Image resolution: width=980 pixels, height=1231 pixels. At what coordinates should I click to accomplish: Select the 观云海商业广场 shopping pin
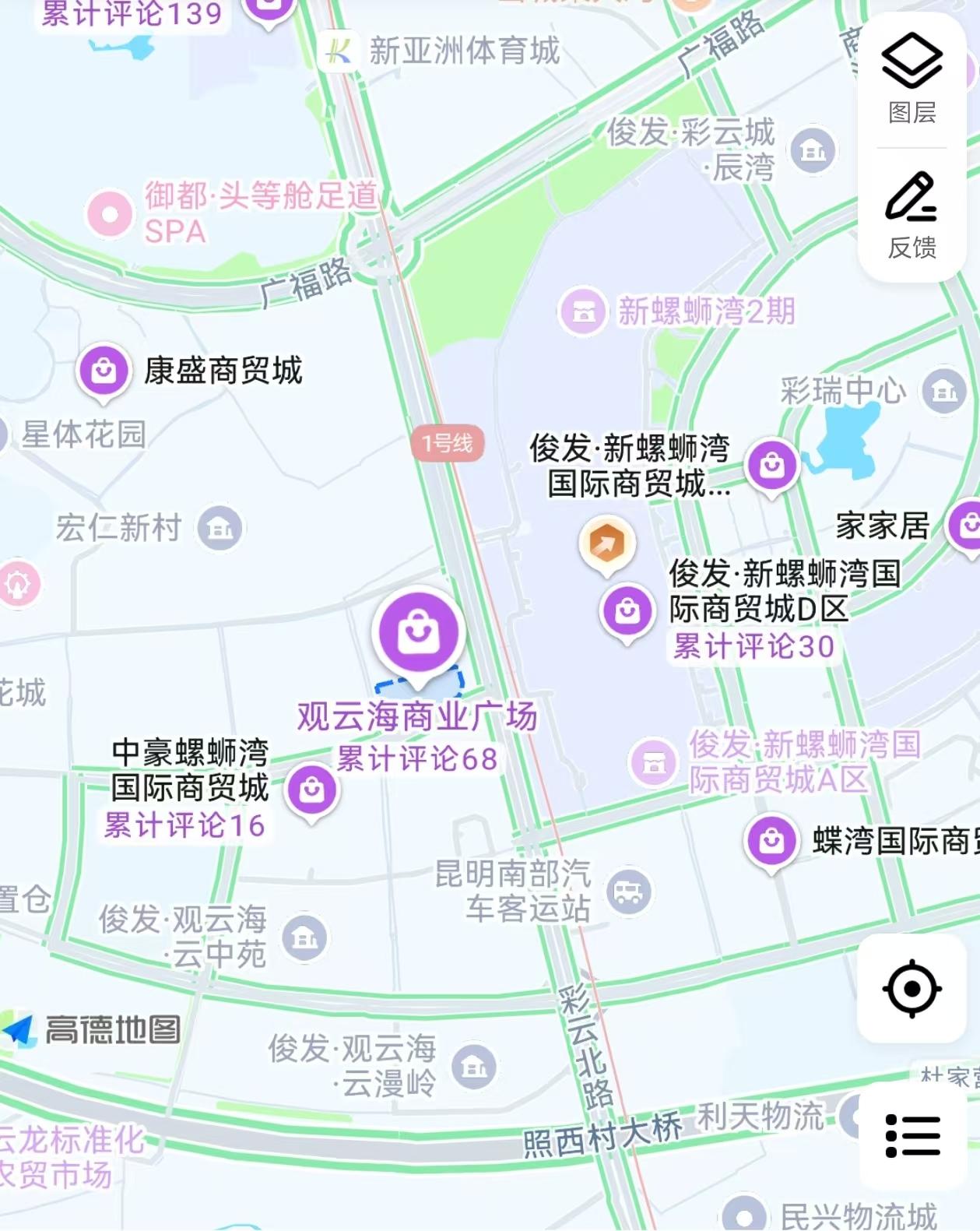(419, 631)
